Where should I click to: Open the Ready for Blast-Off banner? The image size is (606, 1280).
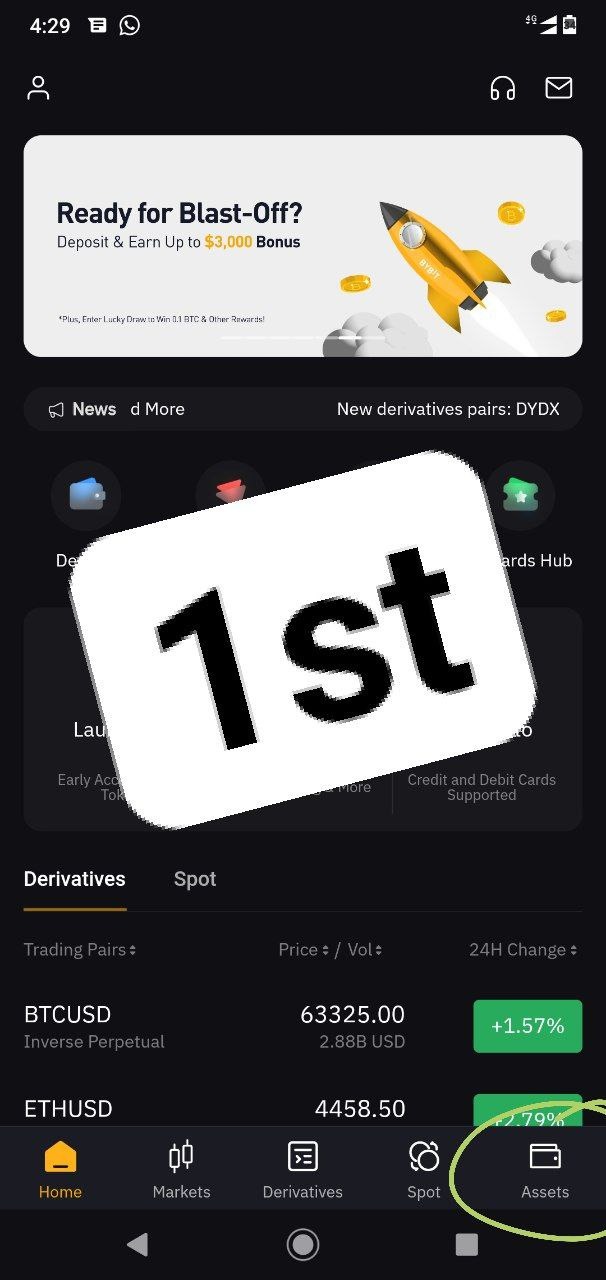(x=303, y=246)
